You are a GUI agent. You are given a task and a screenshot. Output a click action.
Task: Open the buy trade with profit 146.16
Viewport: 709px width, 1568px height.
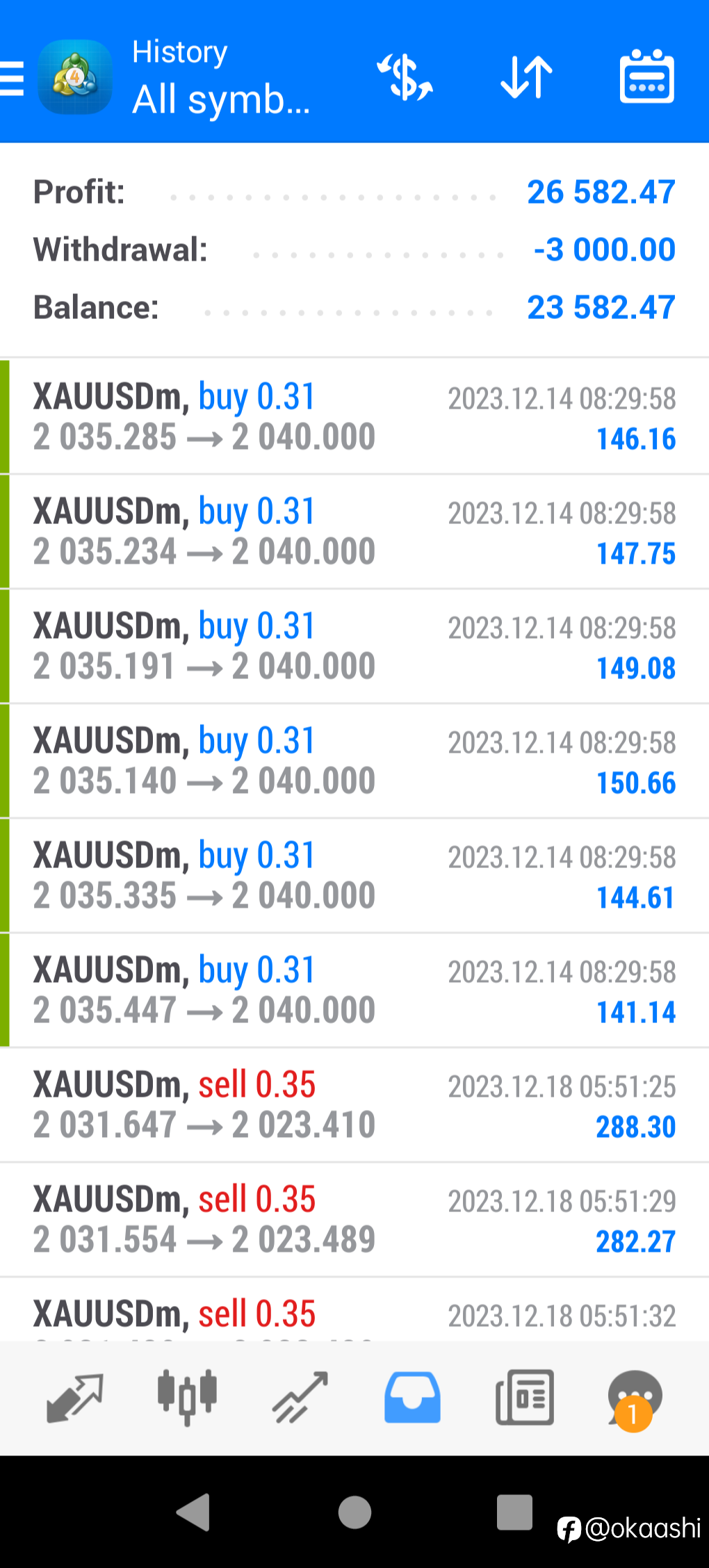click(x=354, y=417)
